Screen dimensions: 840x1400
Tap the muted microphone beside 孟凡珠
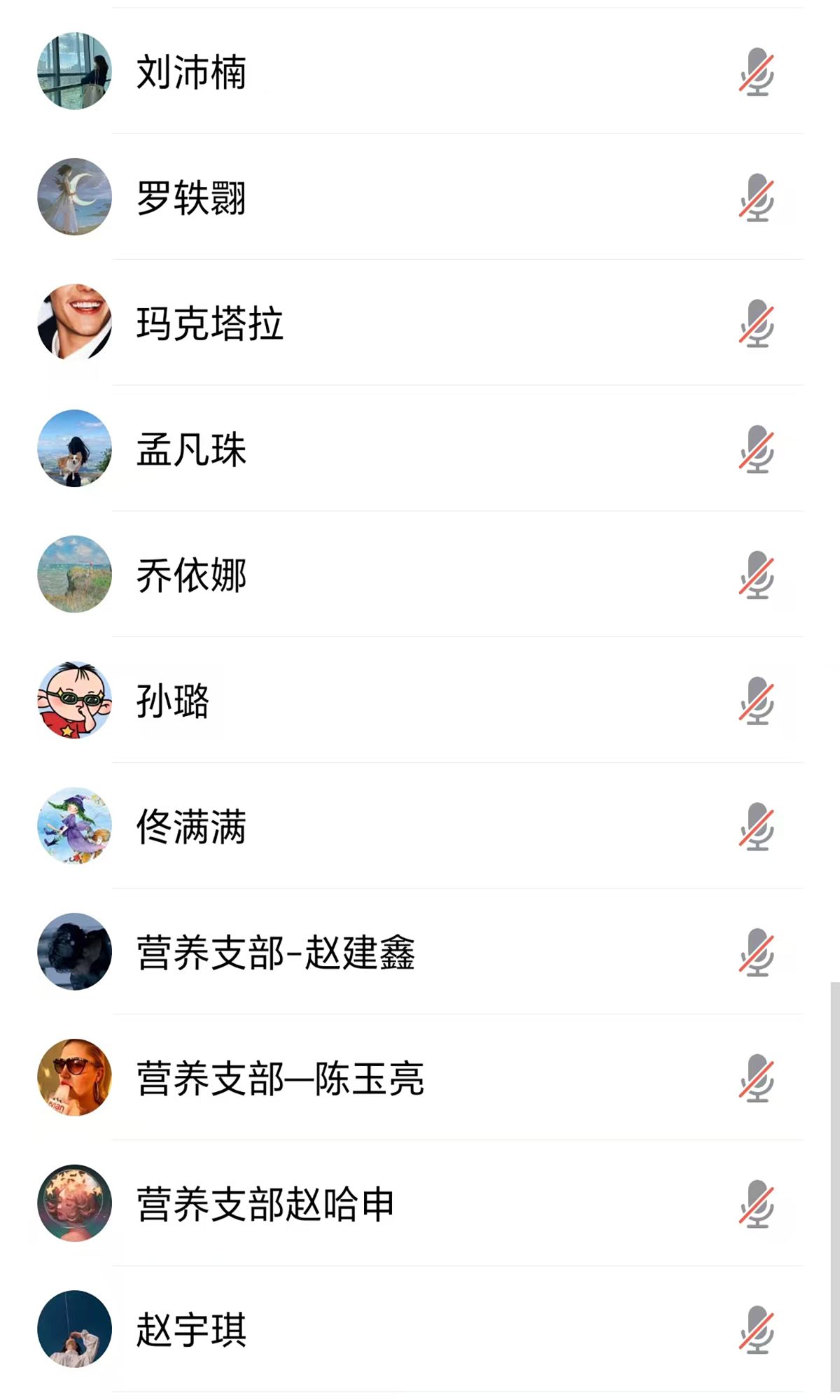click(x=757, y=449)
